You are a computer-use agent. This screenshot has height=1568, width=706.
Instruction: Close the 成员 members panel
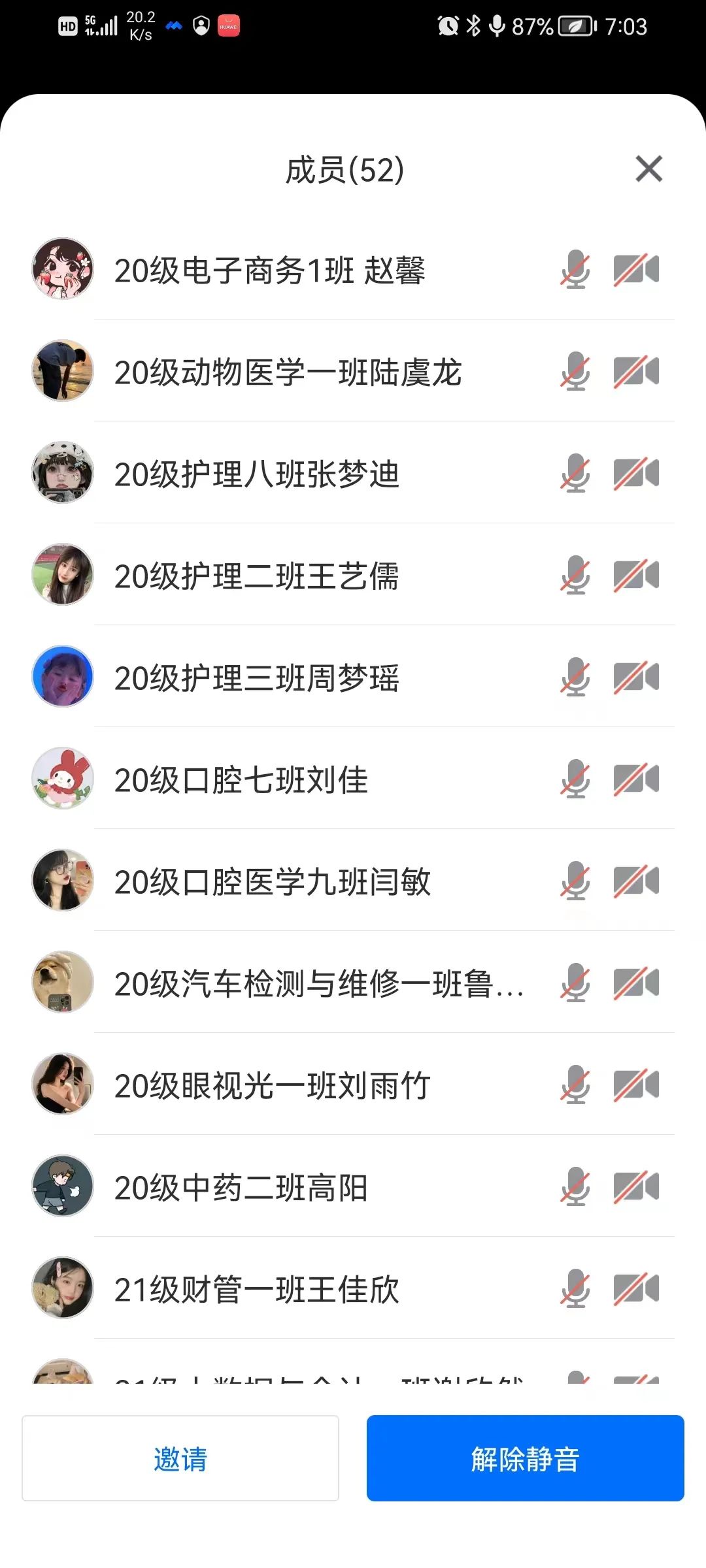pos(648,169)
